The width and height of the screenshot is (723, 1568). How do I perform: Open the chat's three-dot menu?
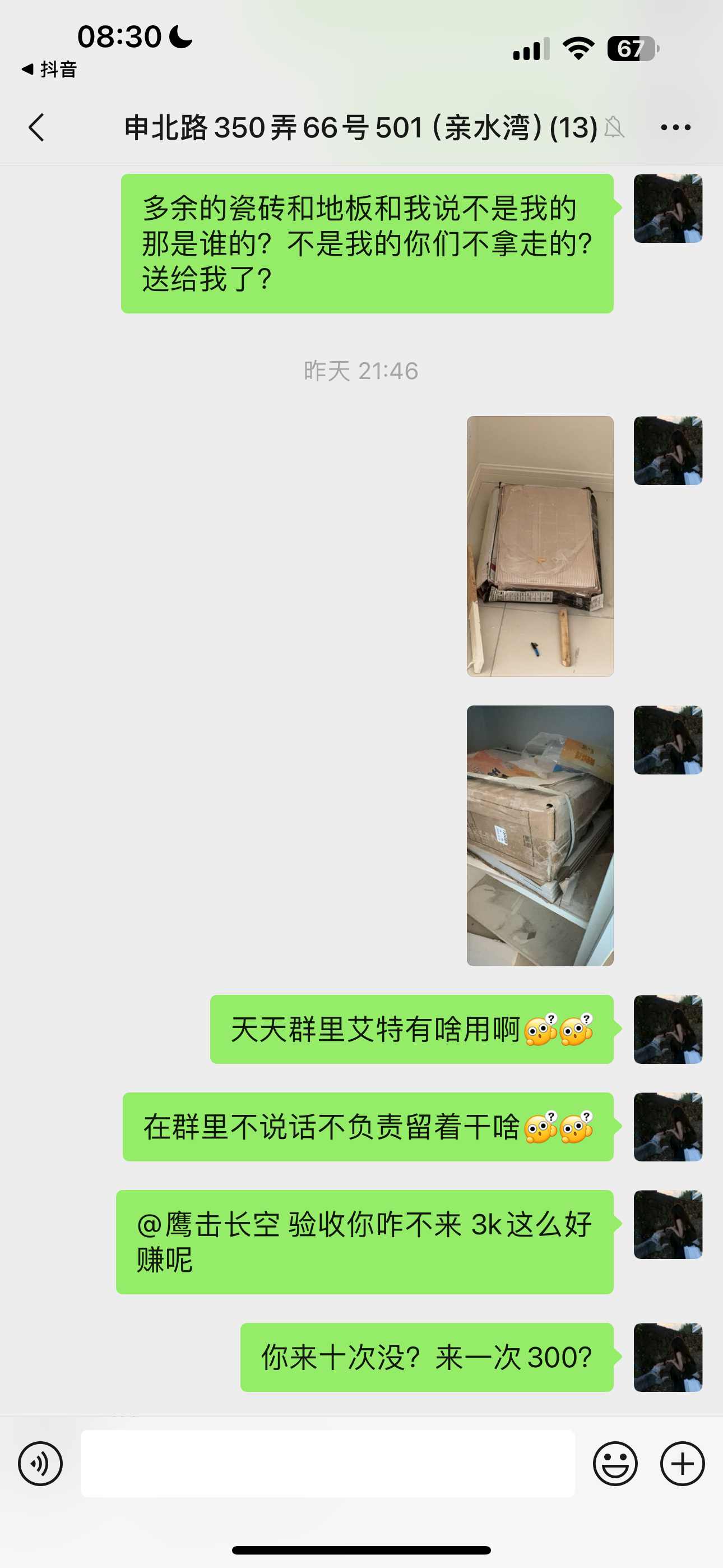tap(675, 128)
